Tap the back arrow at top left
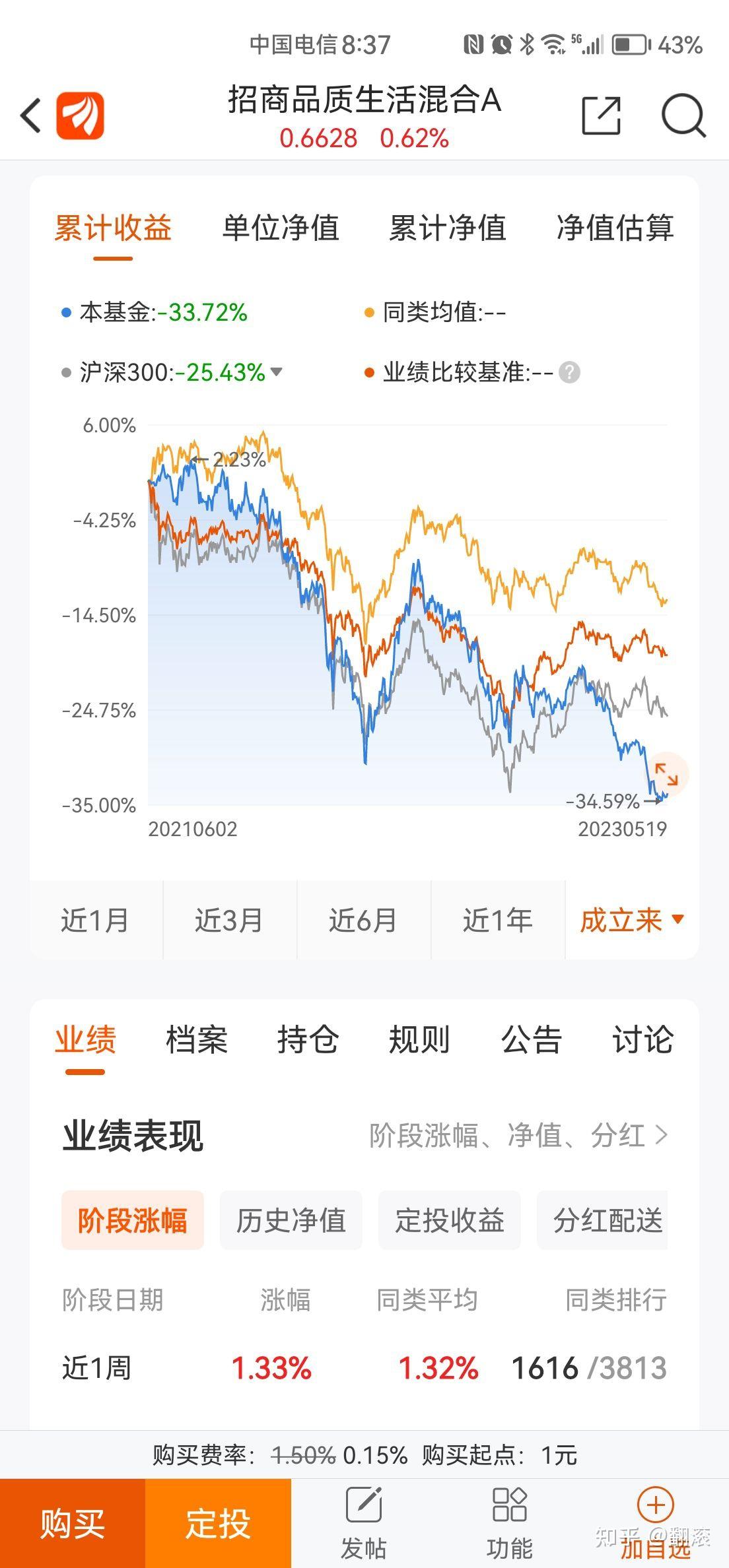729x1568 pixels. click(29, 115)
